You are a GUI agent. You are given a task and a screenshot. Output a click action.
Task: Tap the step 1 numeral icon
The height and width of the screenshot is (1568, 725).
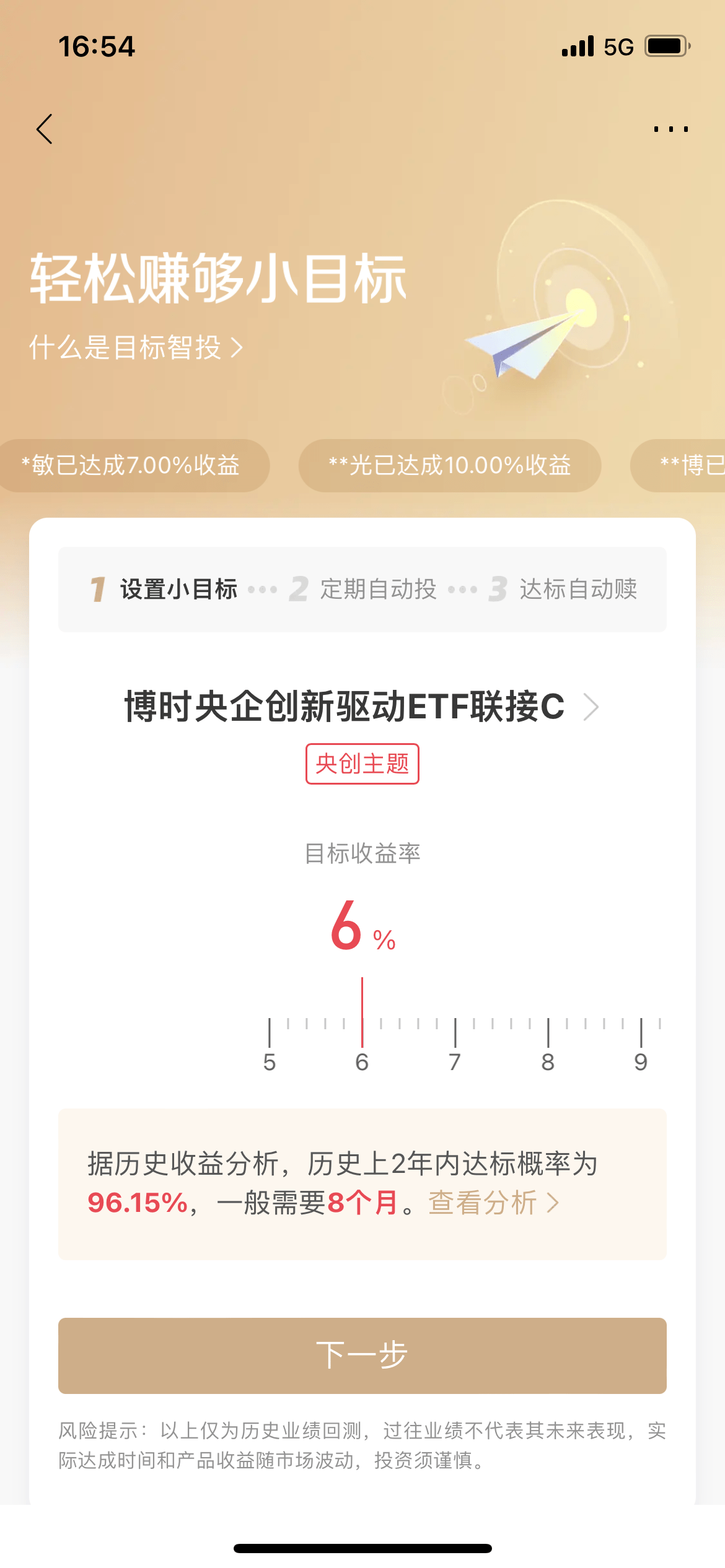pyautogui.click(x=97, y=590)
